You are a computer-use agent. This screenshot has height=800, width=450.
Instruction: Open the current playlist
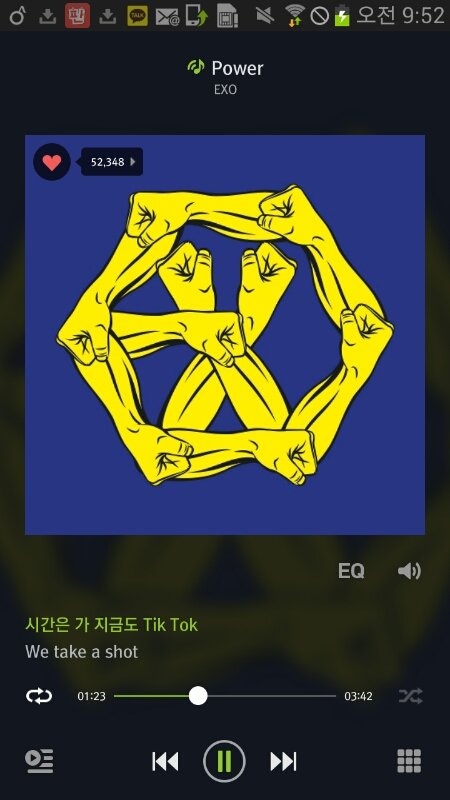pyautogui.click(x=39, y=761)
